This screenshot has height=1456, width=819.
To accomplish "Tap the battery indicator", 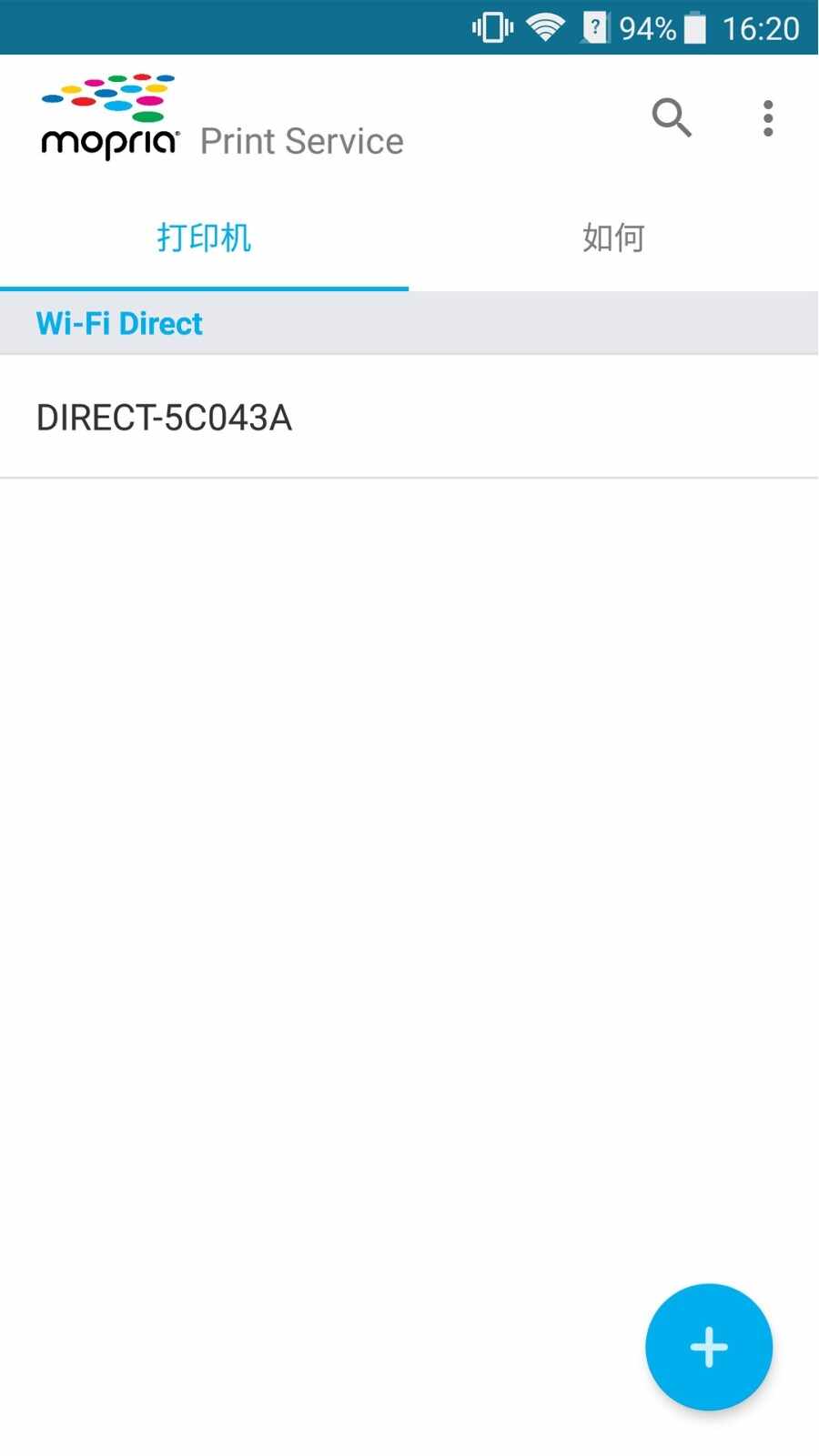I will [x=693, y=27].
